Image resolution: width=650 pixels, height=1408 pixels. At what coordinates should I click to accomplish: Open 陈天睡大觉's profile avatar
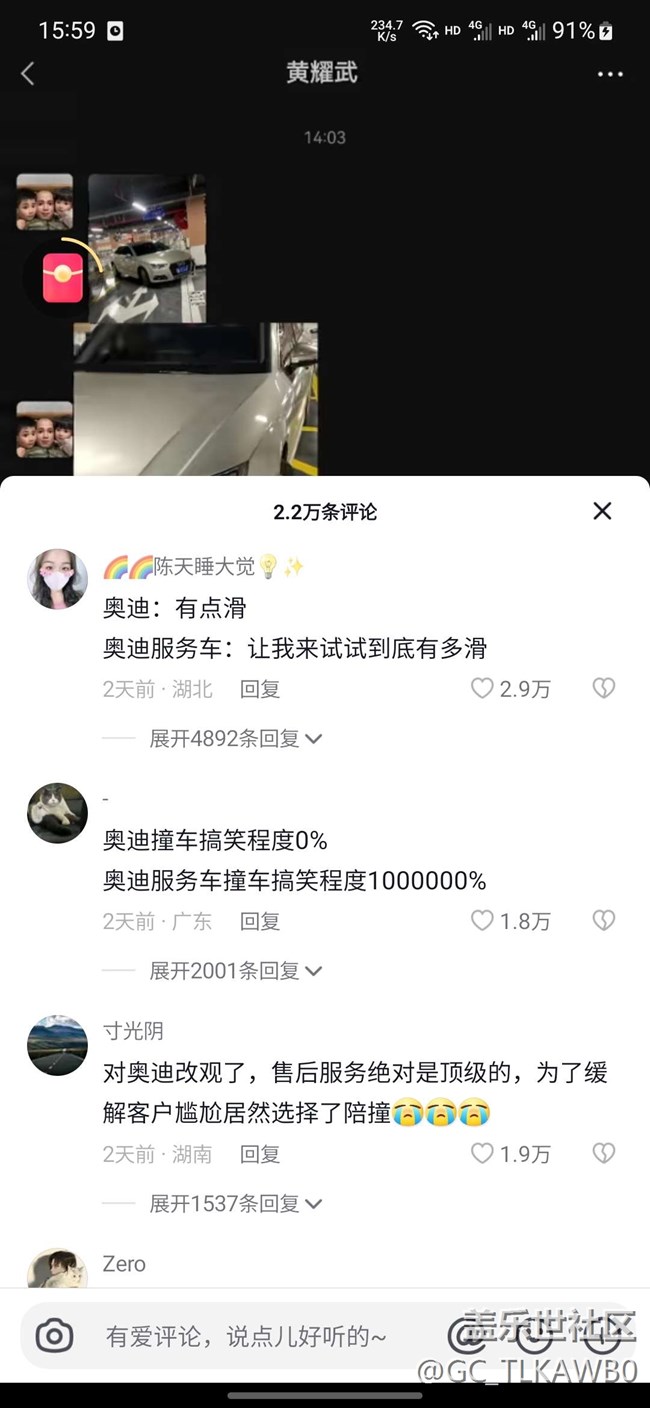[x=57, y=579]
